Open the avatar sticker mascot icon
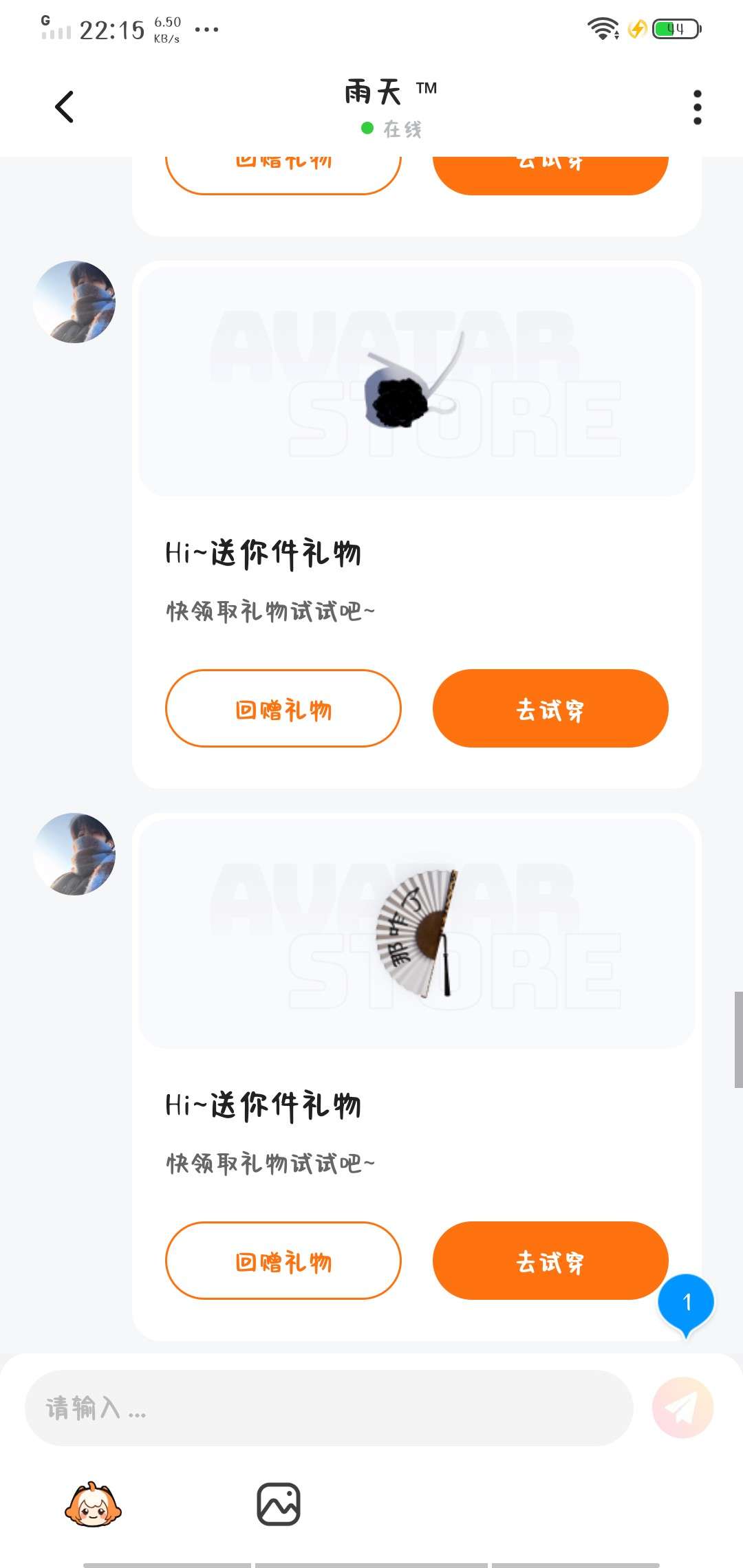 (93, 1505)
